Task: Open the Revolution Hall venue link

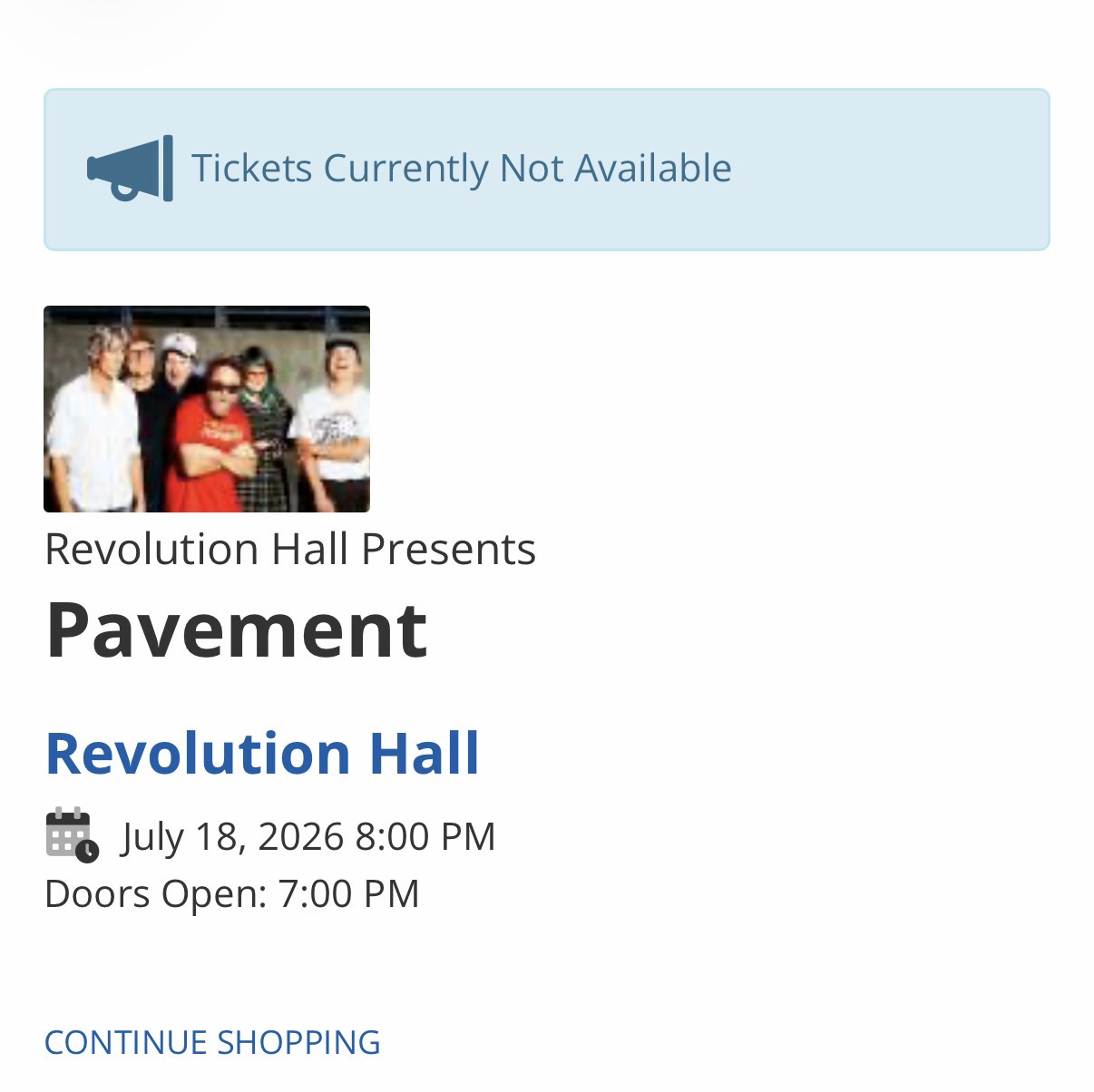Action: point(262,753)
